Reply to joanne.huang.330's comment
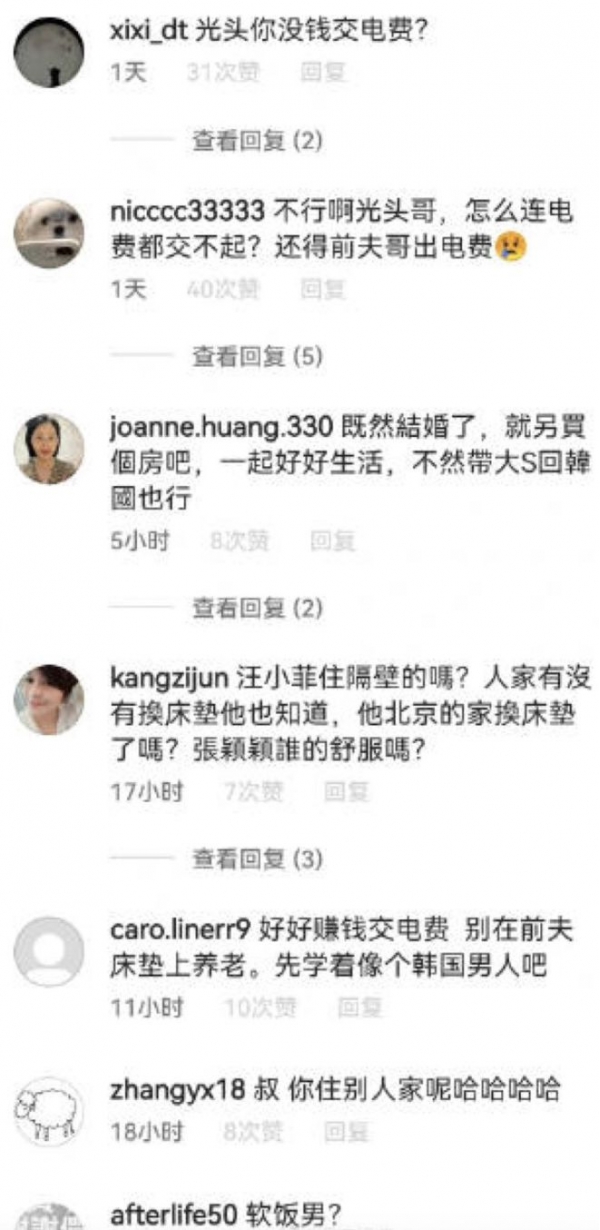 coord(332,542)
